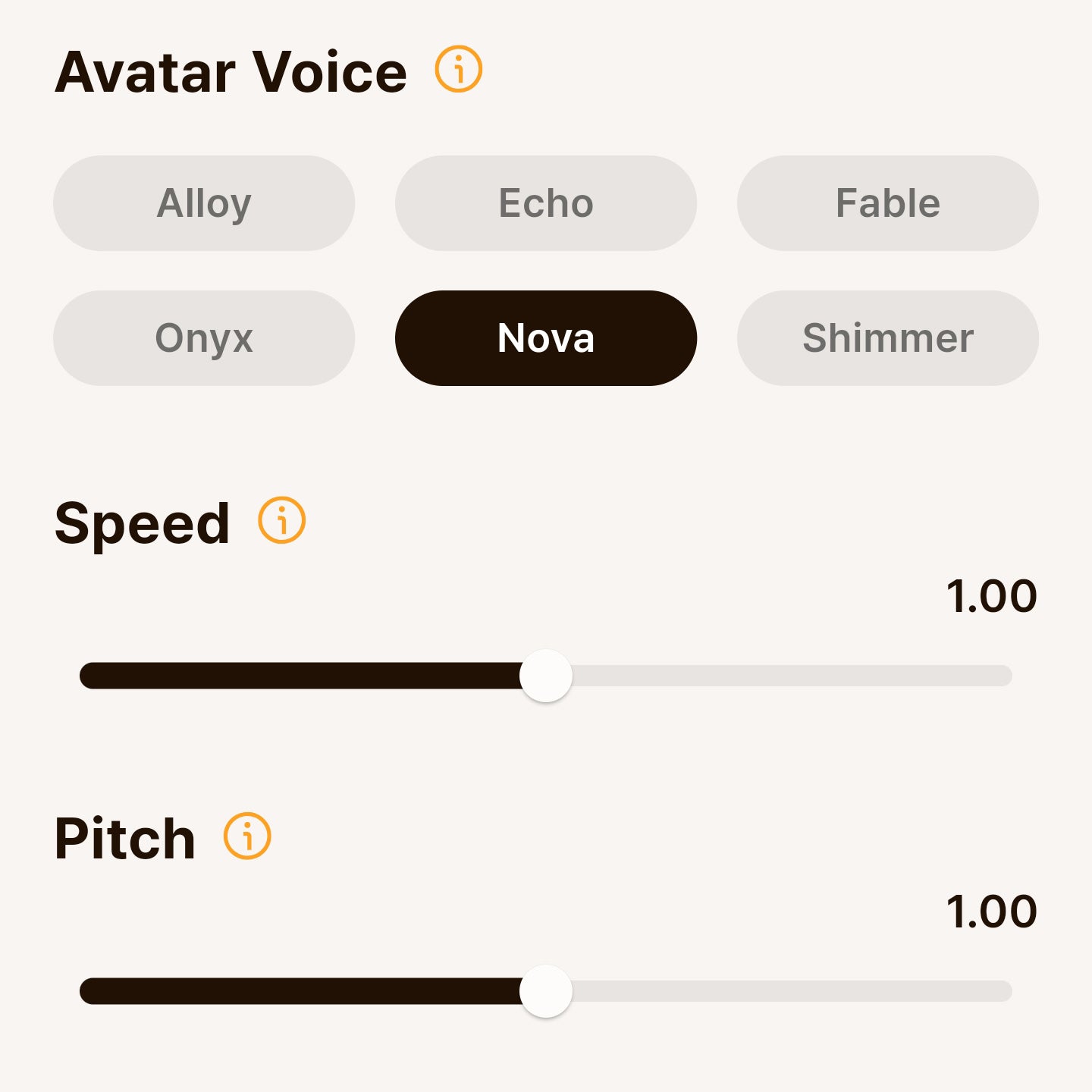Set the avatar voice to Shimmer
Viewport: 1092px width, 1092px height.
(887, 338)
